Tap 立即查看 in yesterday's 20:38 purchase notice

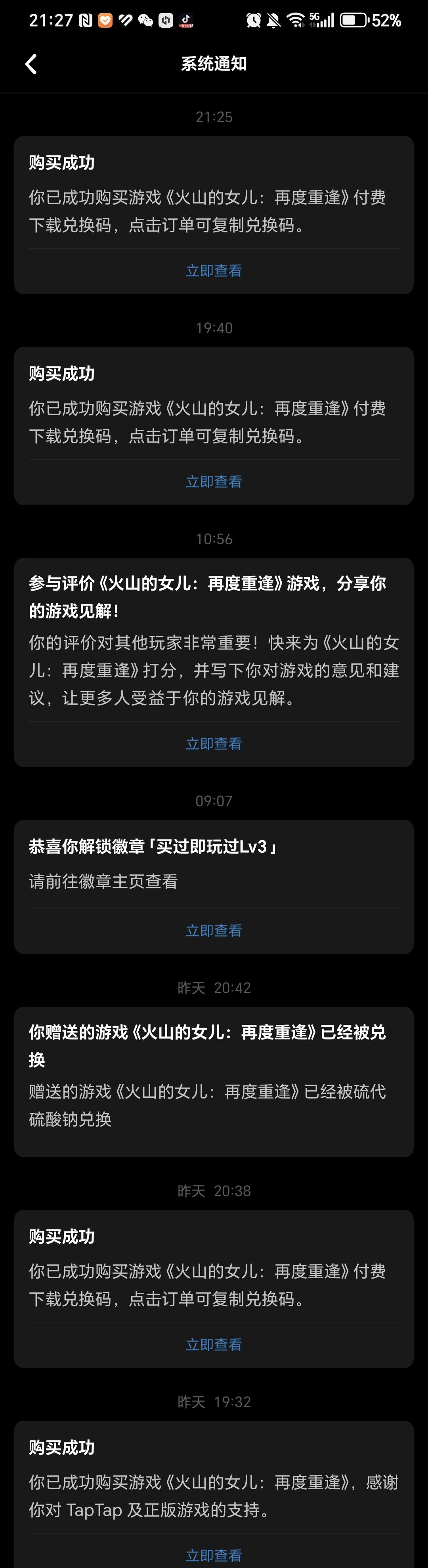point(213,1345)
